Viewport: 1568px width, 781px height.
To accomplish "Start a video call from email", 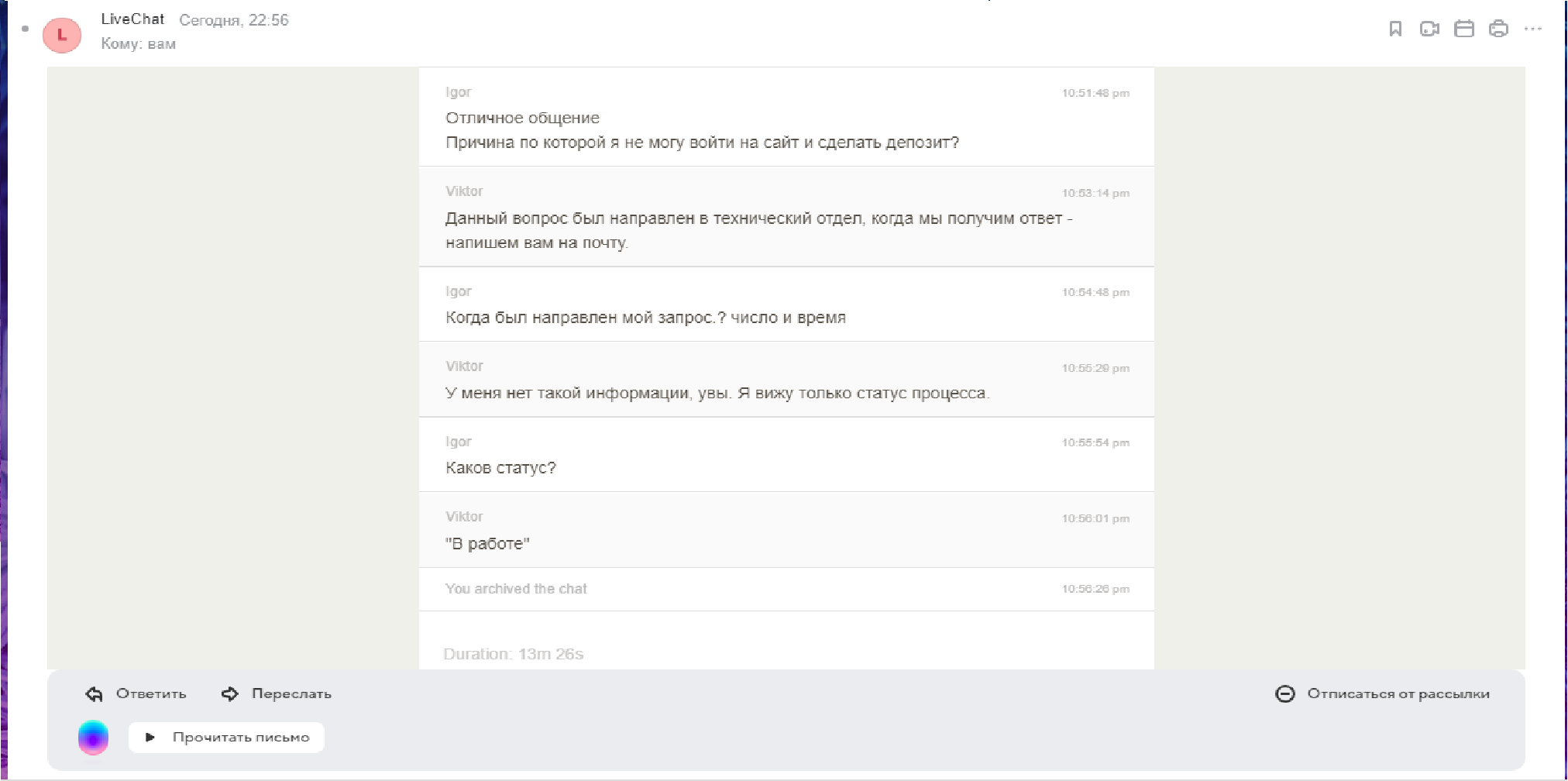I will point(1429,29).
